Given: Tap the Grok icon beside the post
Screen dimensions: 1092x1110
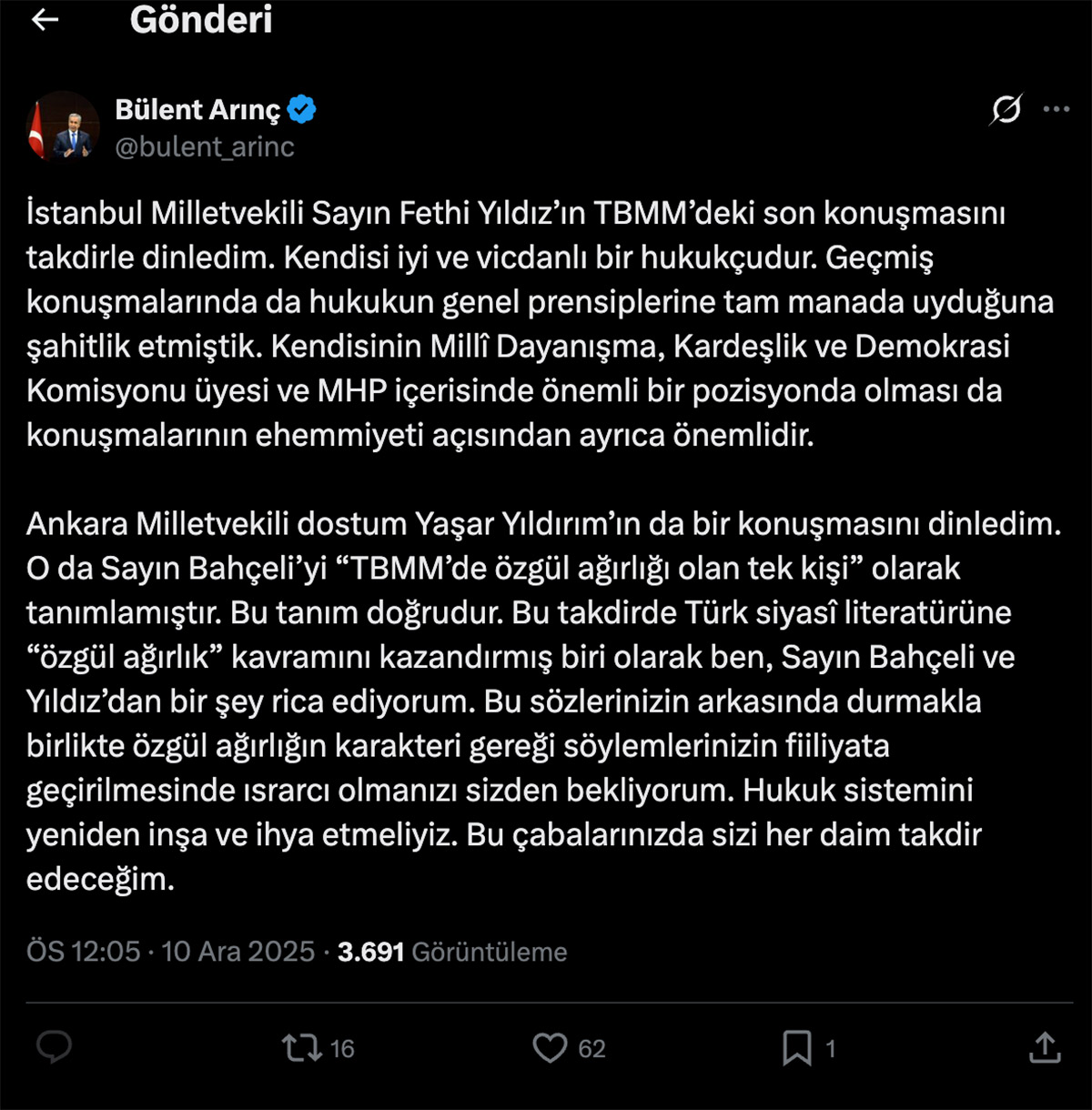Looking at the screenshot, I should pos(1006,110).
